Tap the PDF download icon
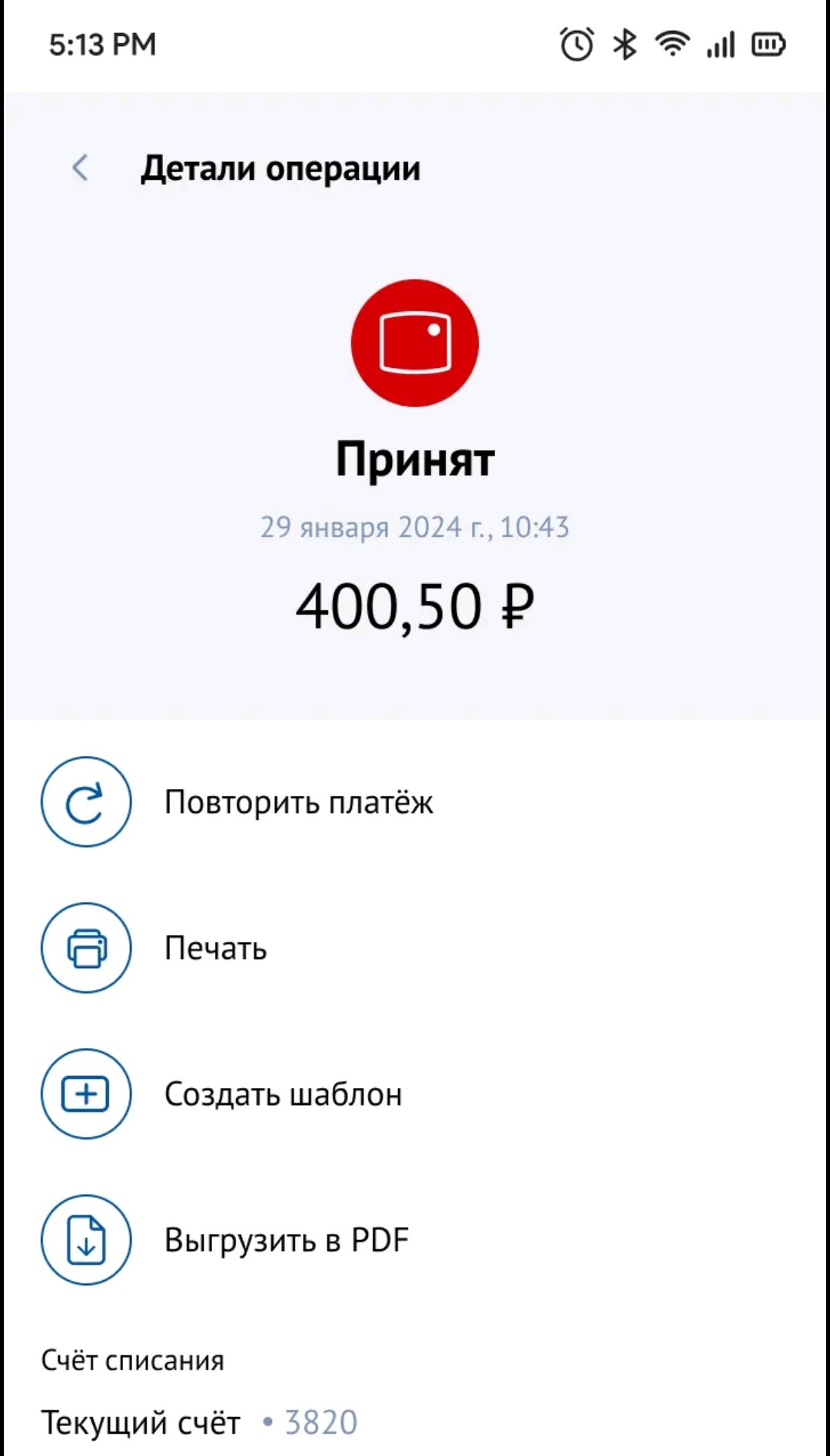The height and width of the screenshot is (1456, 830). tap(85, 1240)
